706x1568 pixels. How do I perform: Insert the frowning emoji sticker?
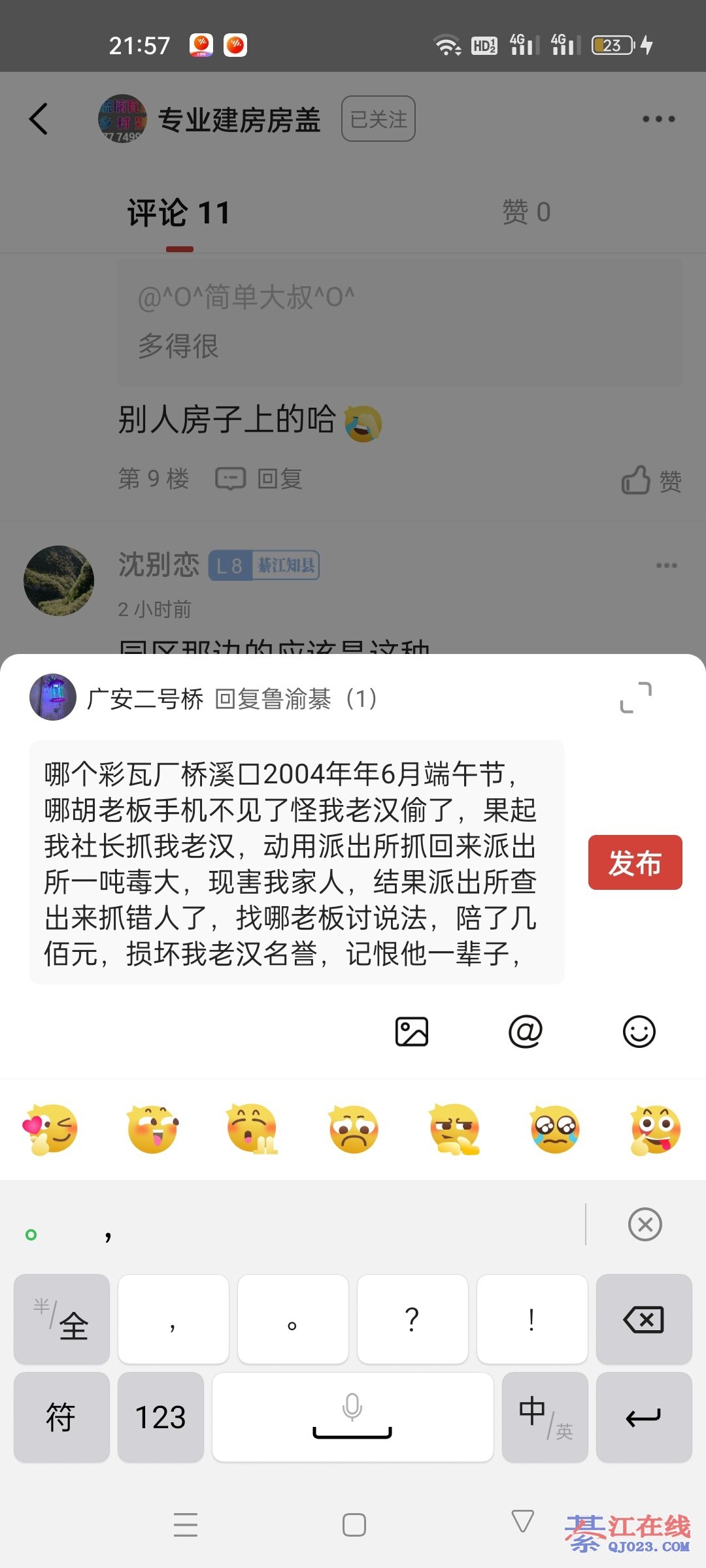click(354, 1129)
